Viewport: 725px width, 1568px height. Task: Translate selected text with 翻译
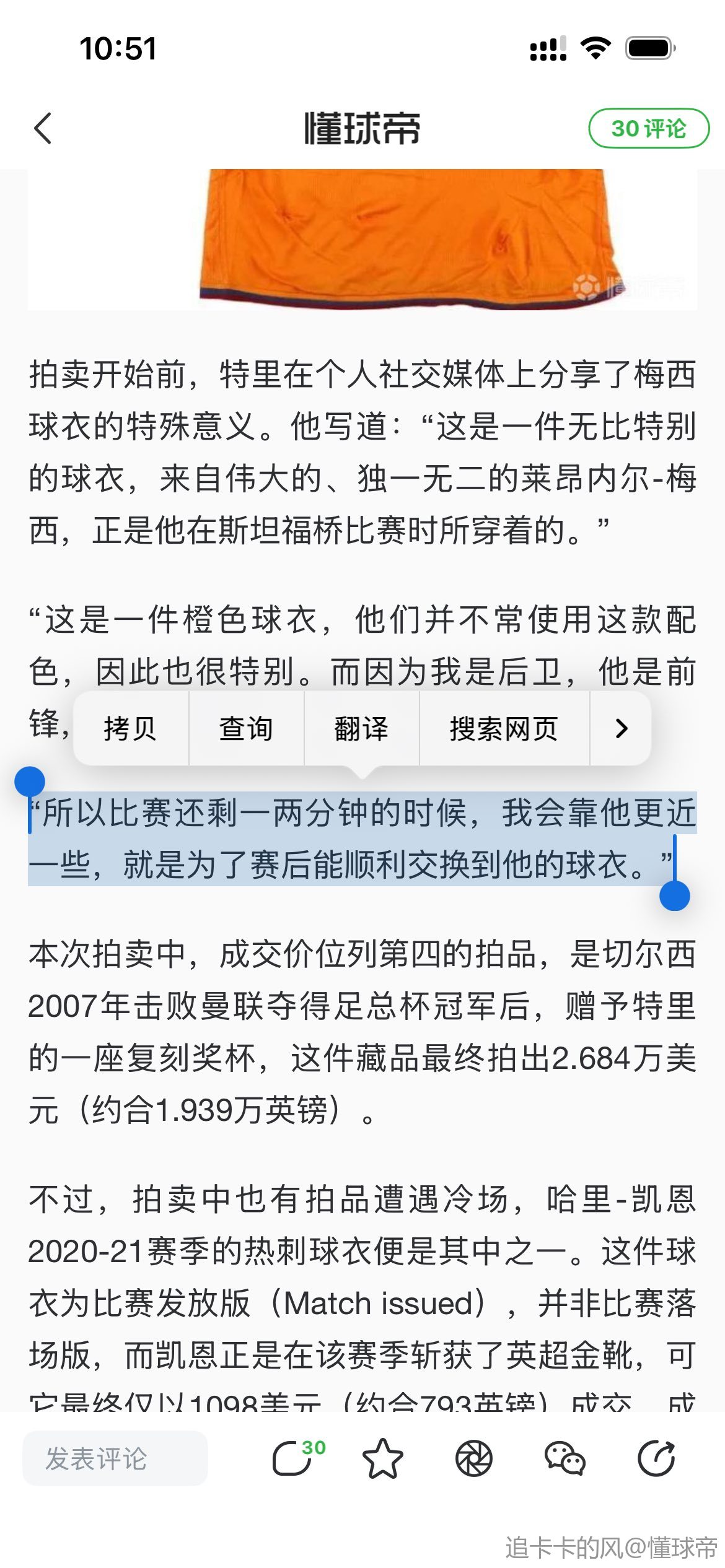tap(361, 728)
